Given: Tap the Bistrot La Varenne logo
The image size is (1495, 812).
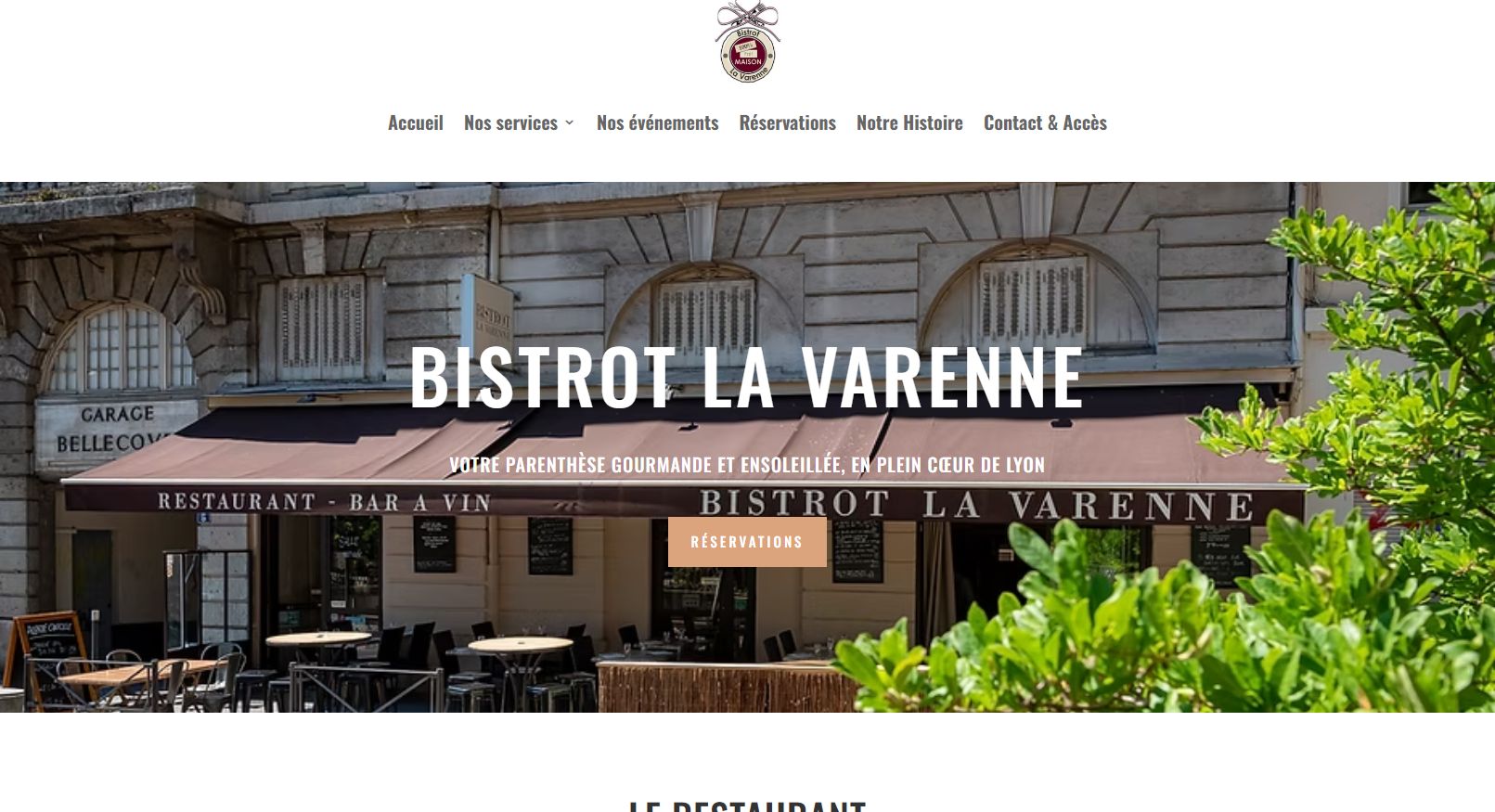Looking at the screenshot, I should click(747, 43).
